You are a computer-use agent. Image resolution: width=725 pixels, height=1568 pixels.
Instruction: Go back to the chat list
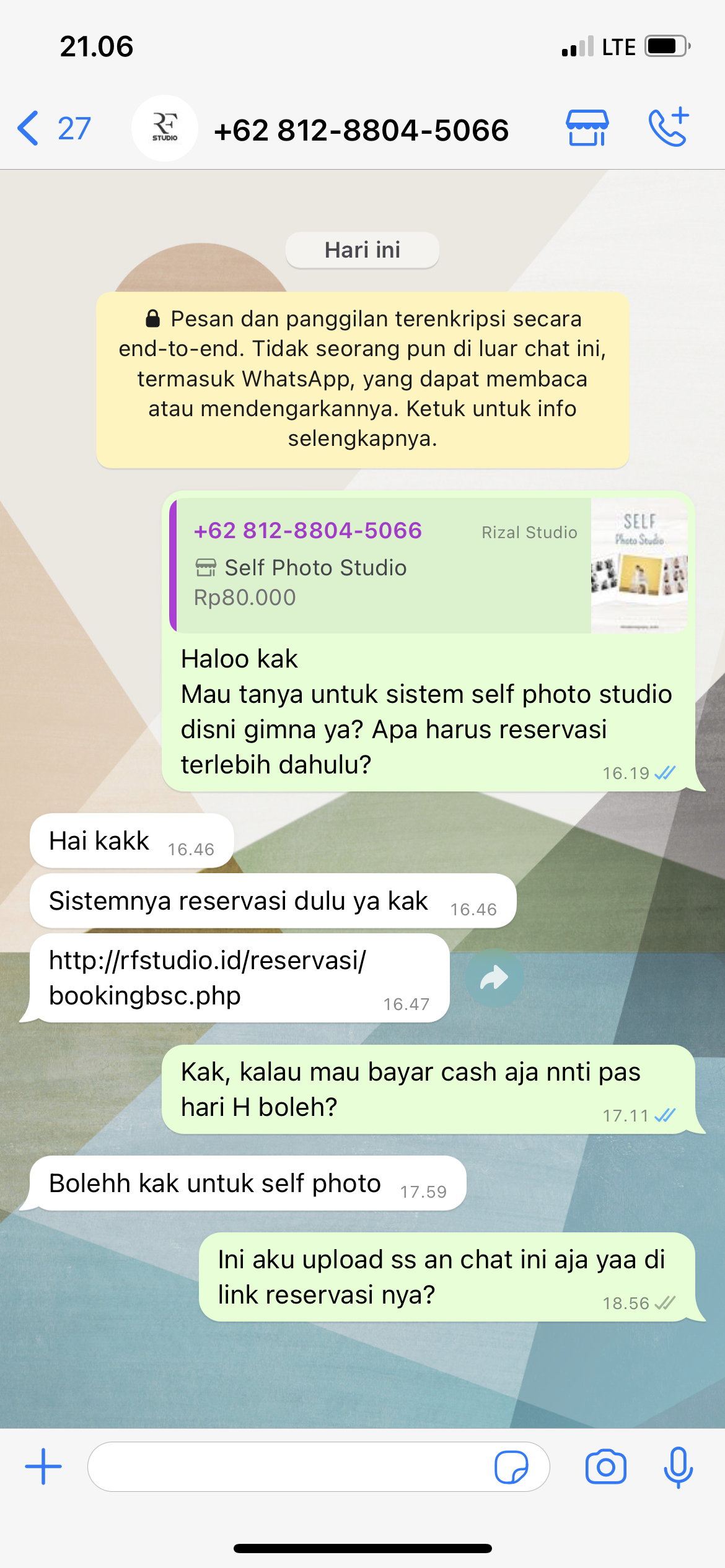(x=52, y=128)
